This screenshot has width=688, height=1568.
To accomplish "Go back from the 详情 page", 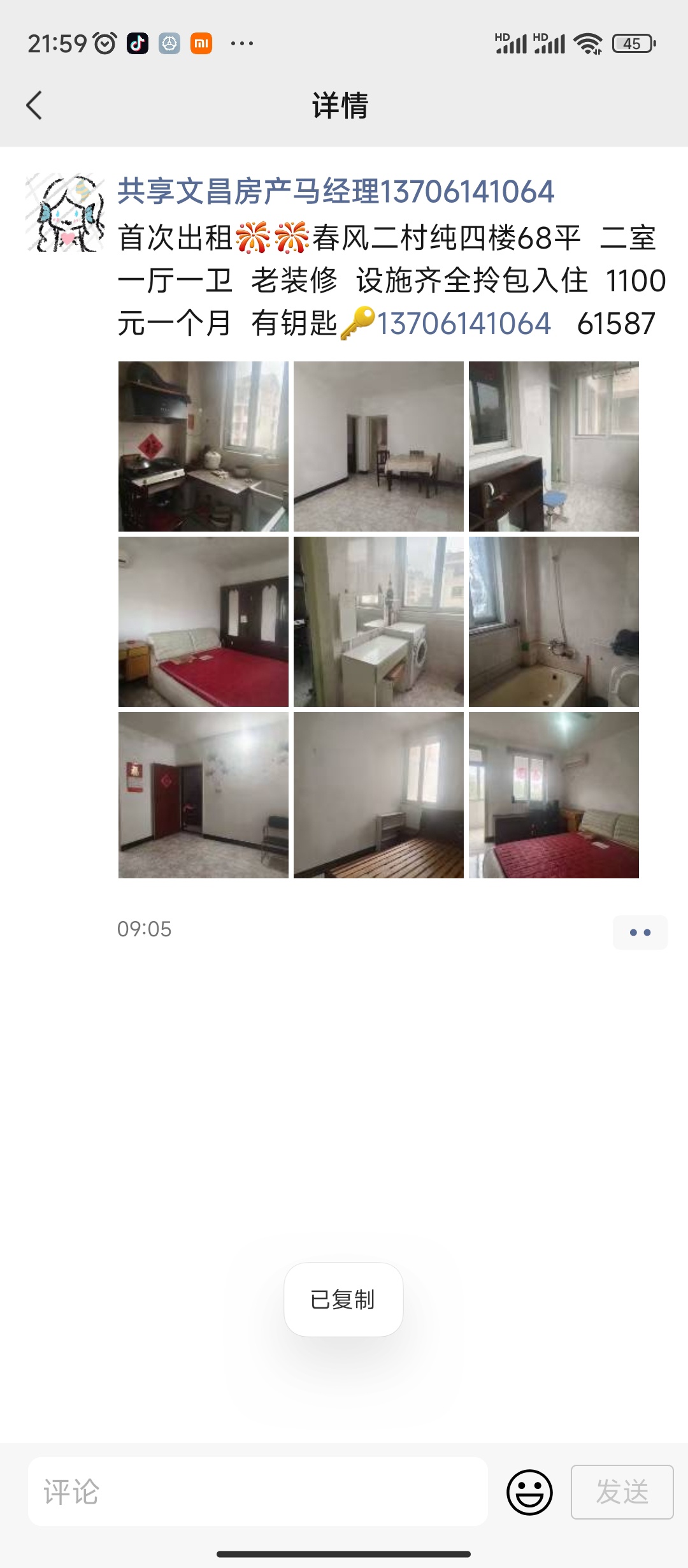I will click(34, 105).
